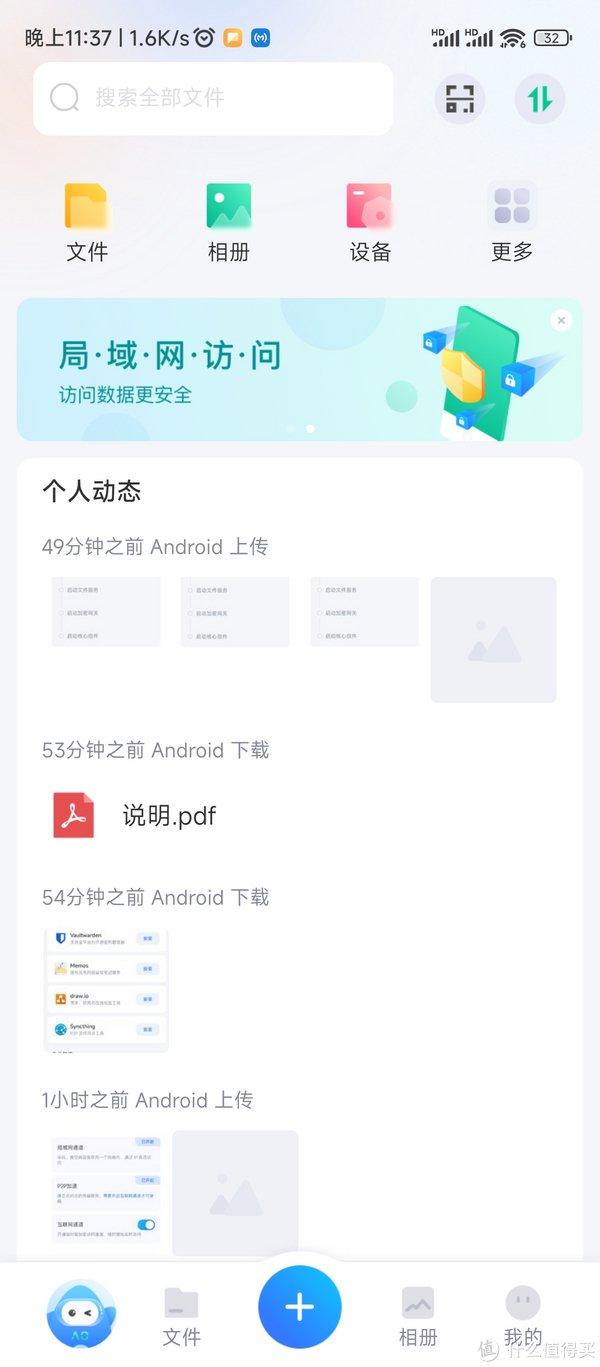This screenshot has width=600, height=1367.
Task: Dismiss the 局域网访问 banner
Action: click(x=561, y=320)
